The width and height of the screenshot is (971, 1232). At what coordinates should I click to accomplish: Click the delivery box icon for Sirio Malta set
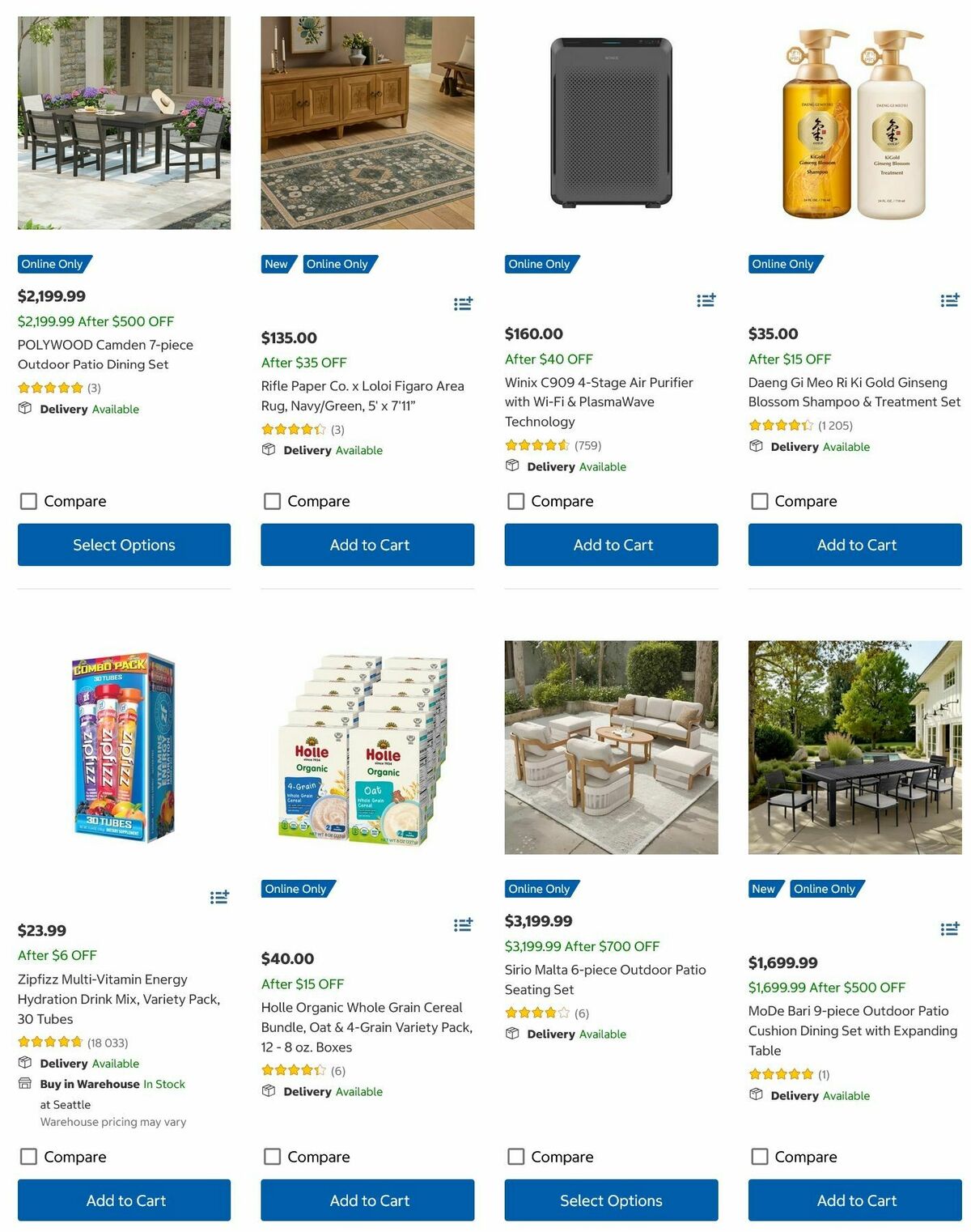pos(512,1034)
